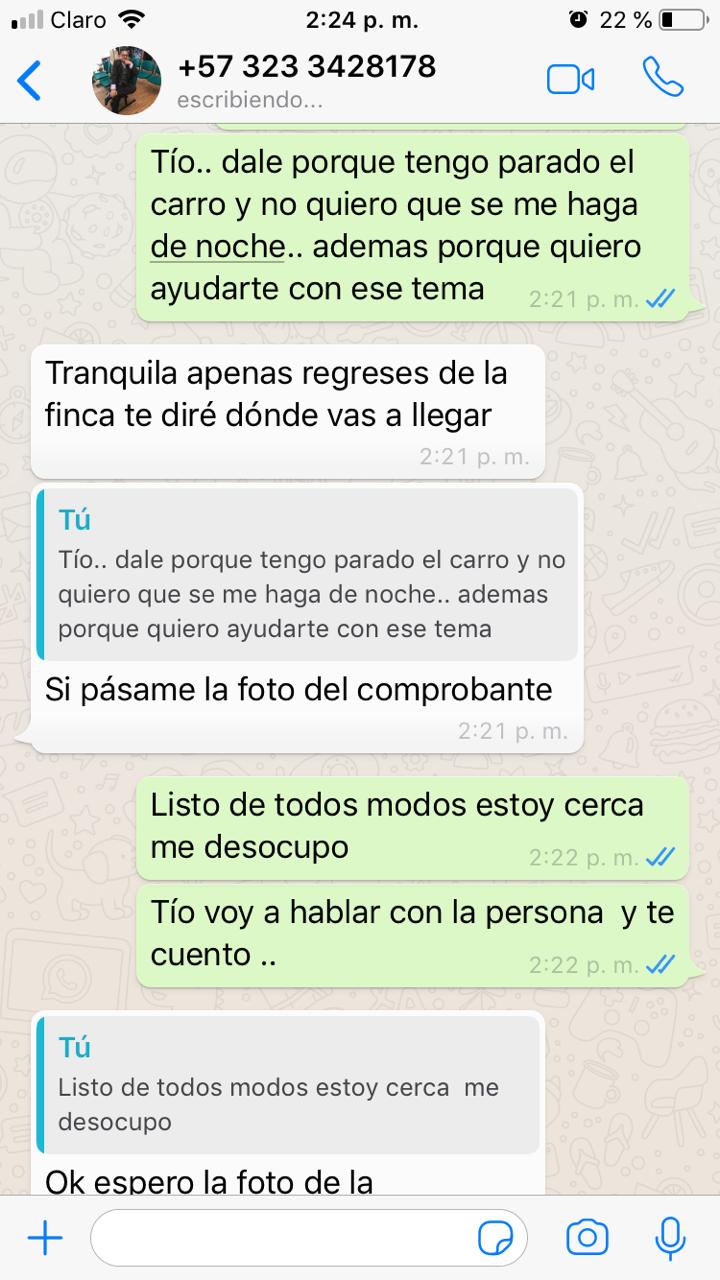This screenshot has width=720, height=1280.
Task: Open the contact's profile picture
Action: 127,81
